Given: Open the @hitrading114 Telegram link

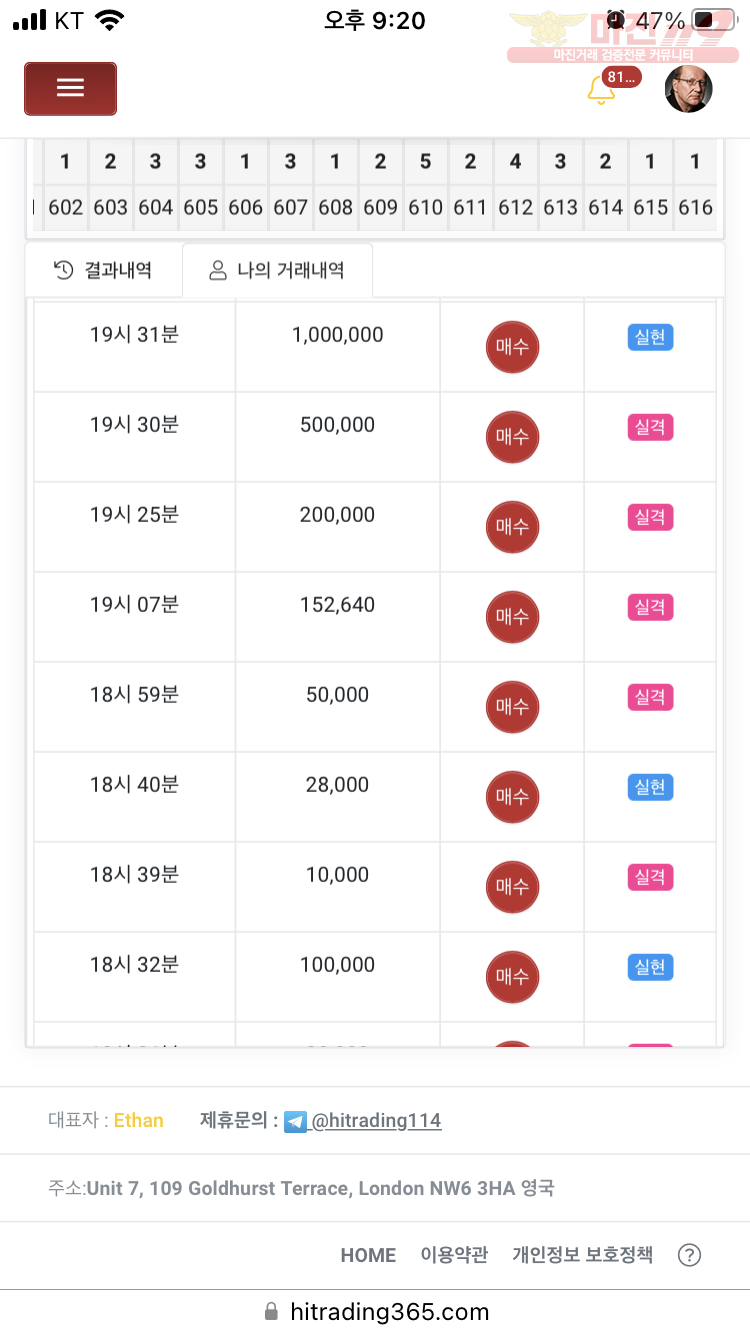Looking at the screenshot, I should point(376,1121).
